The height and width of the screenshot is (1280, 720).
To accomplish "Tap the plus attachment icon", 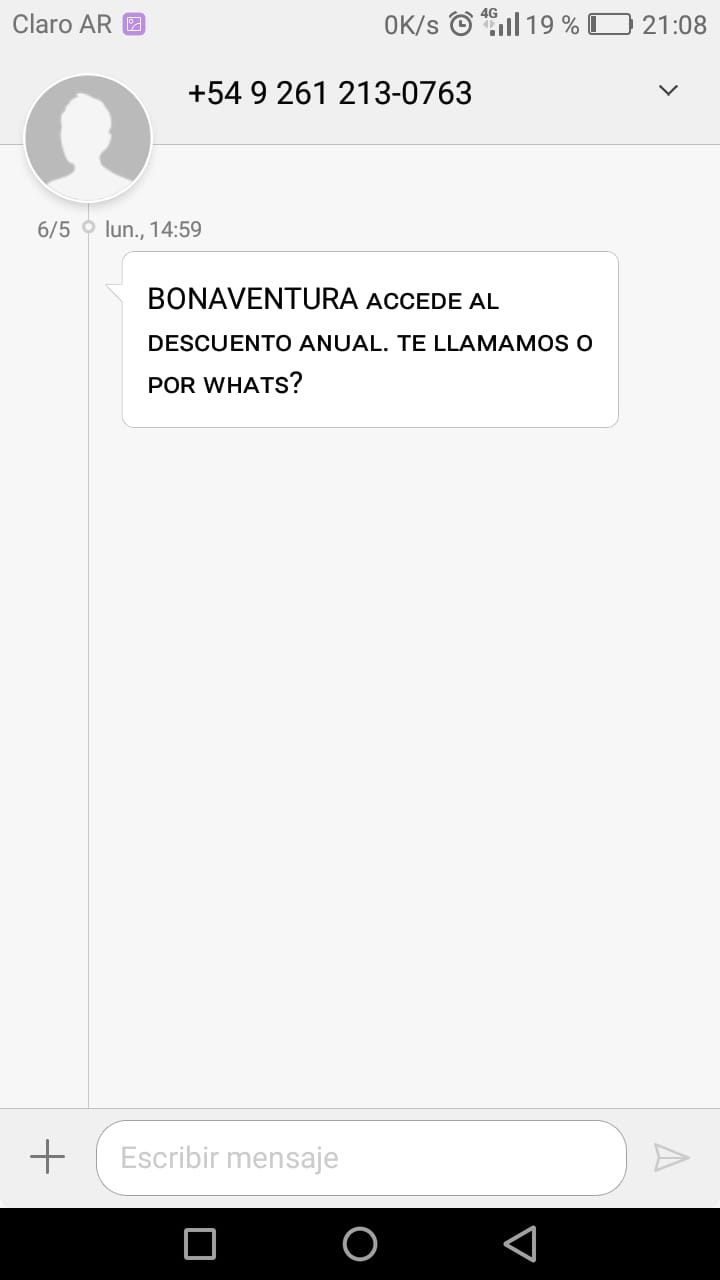I will 47,1157.
